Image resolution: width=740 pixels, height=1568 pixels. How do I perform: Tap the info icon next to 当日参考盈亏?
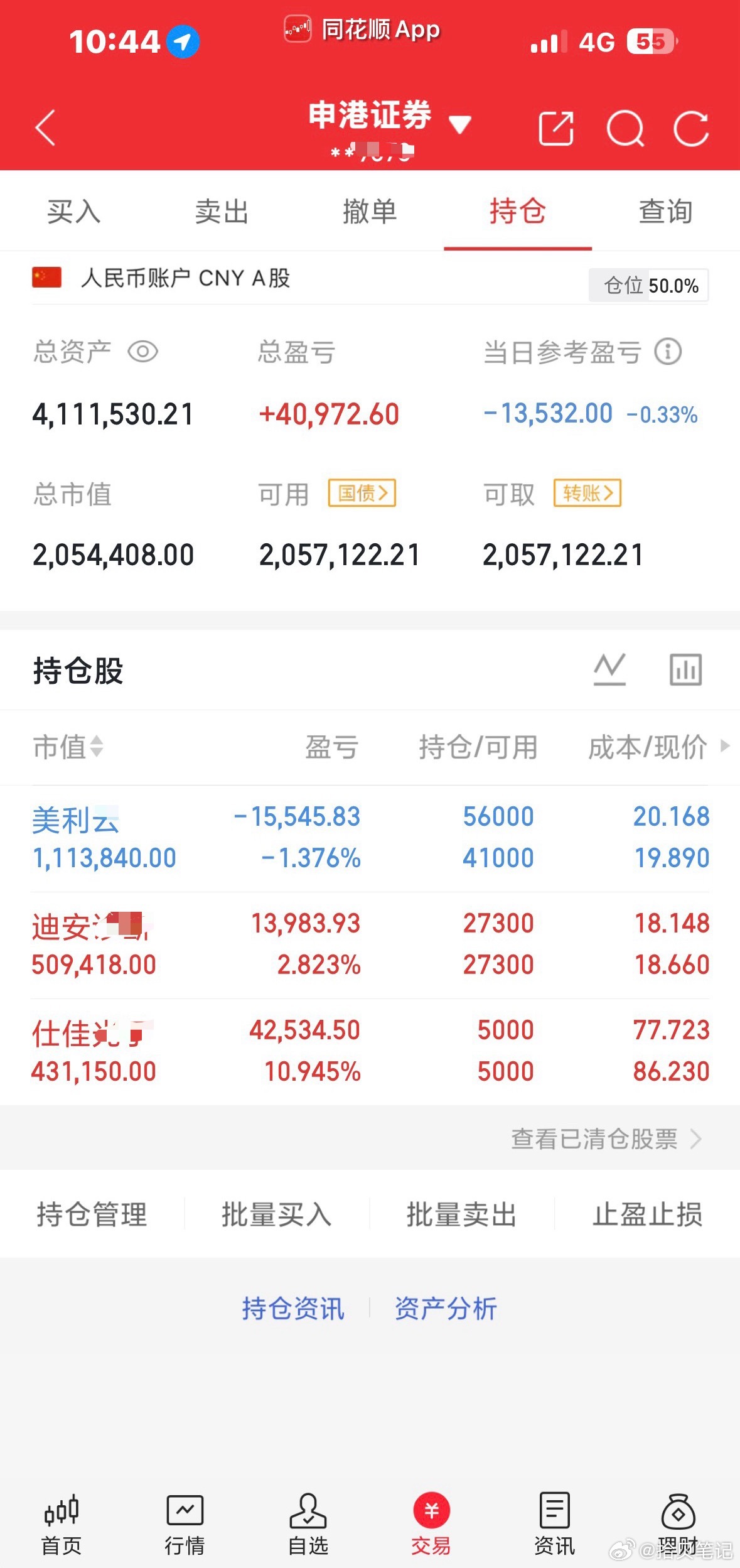click(667, 352)
